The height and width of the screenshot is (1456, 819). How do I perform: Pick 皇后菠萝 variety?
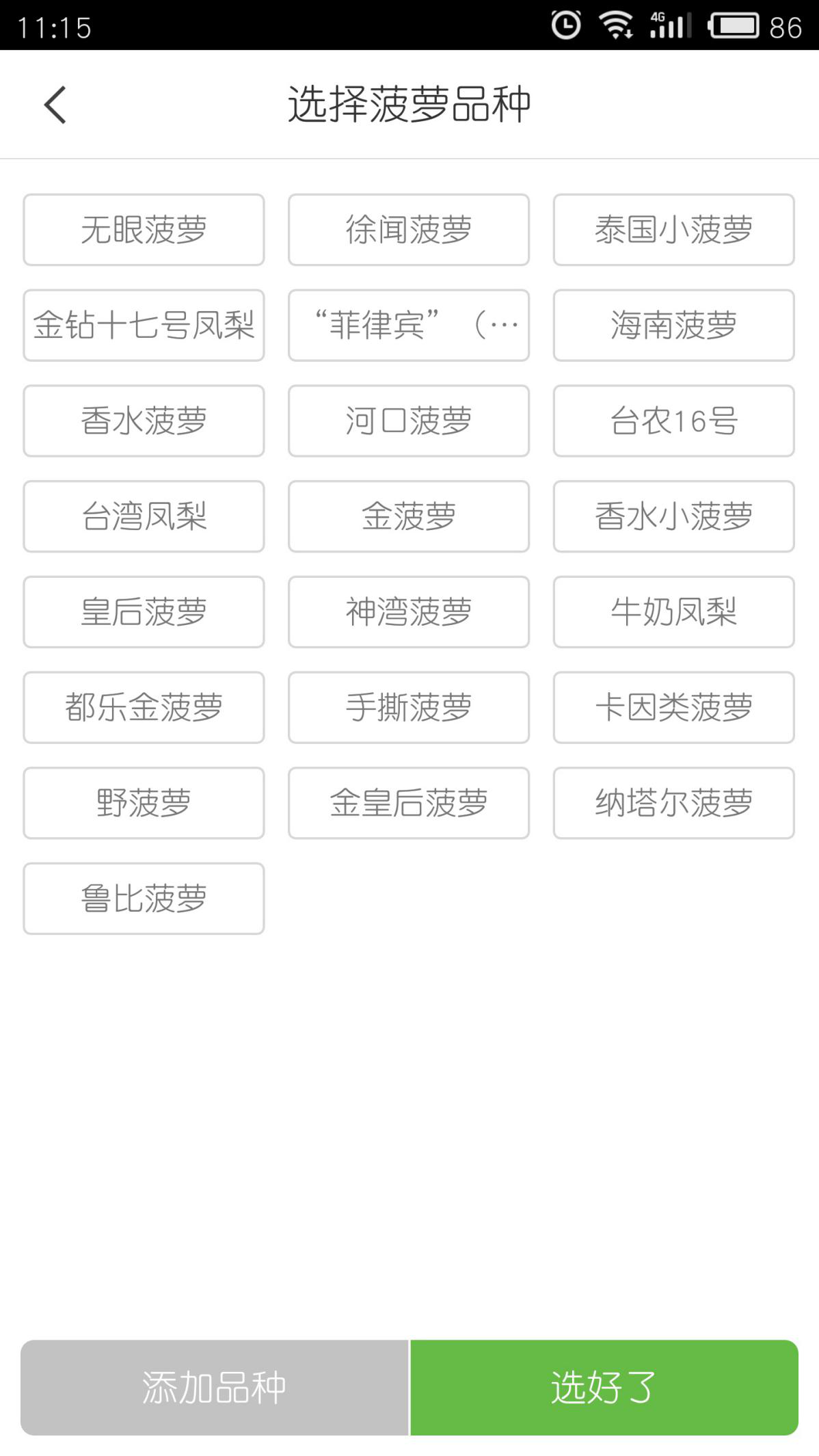(x=144, y=612)
